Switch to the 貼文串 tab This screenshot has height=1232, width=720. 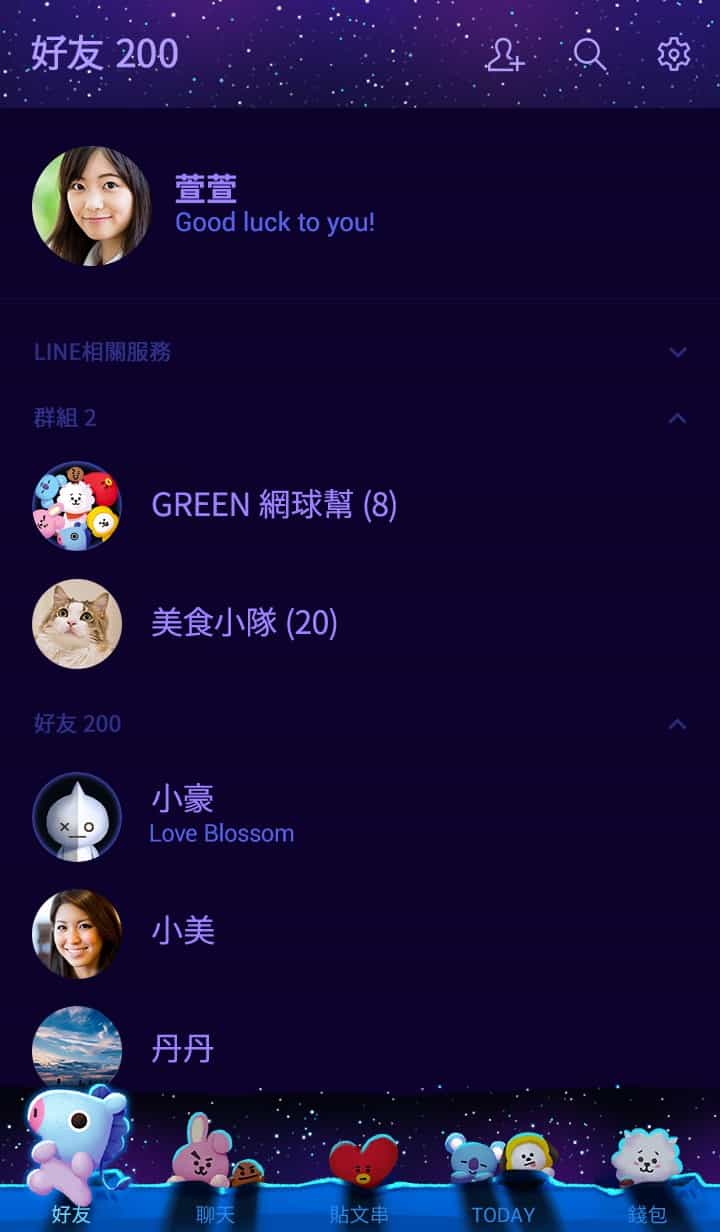359,1180
